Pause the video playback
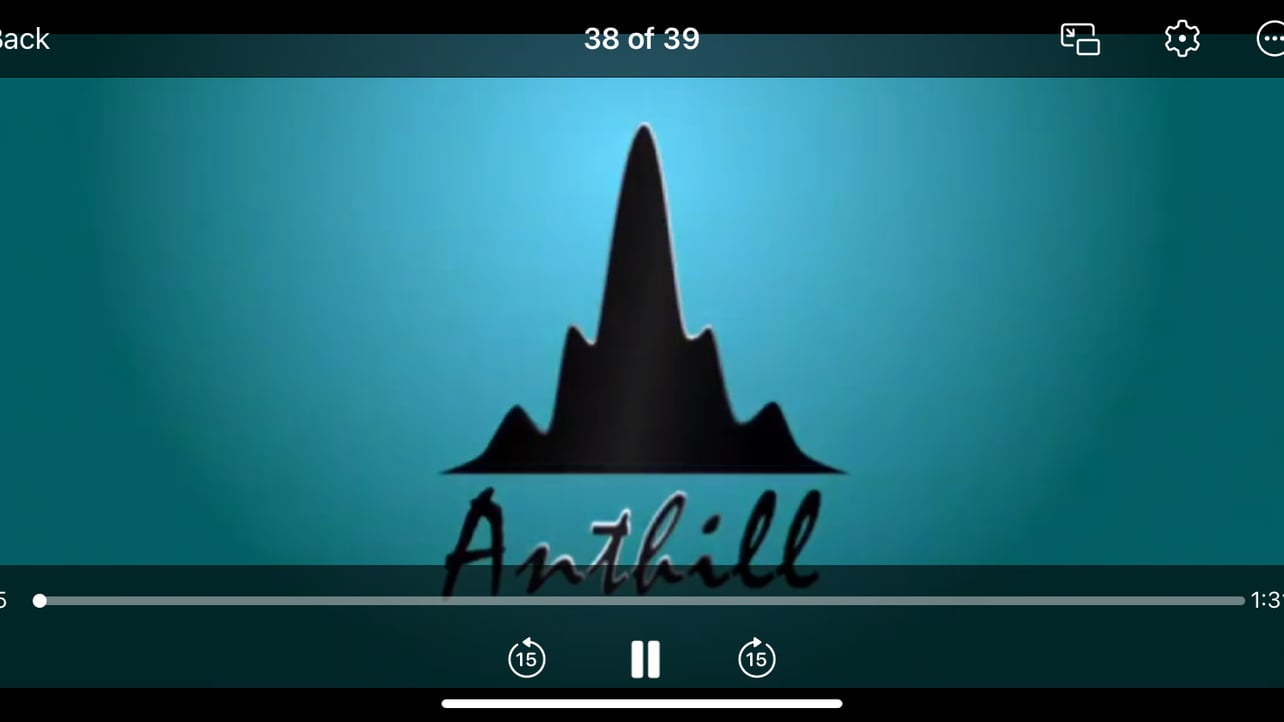 [645, 659]
